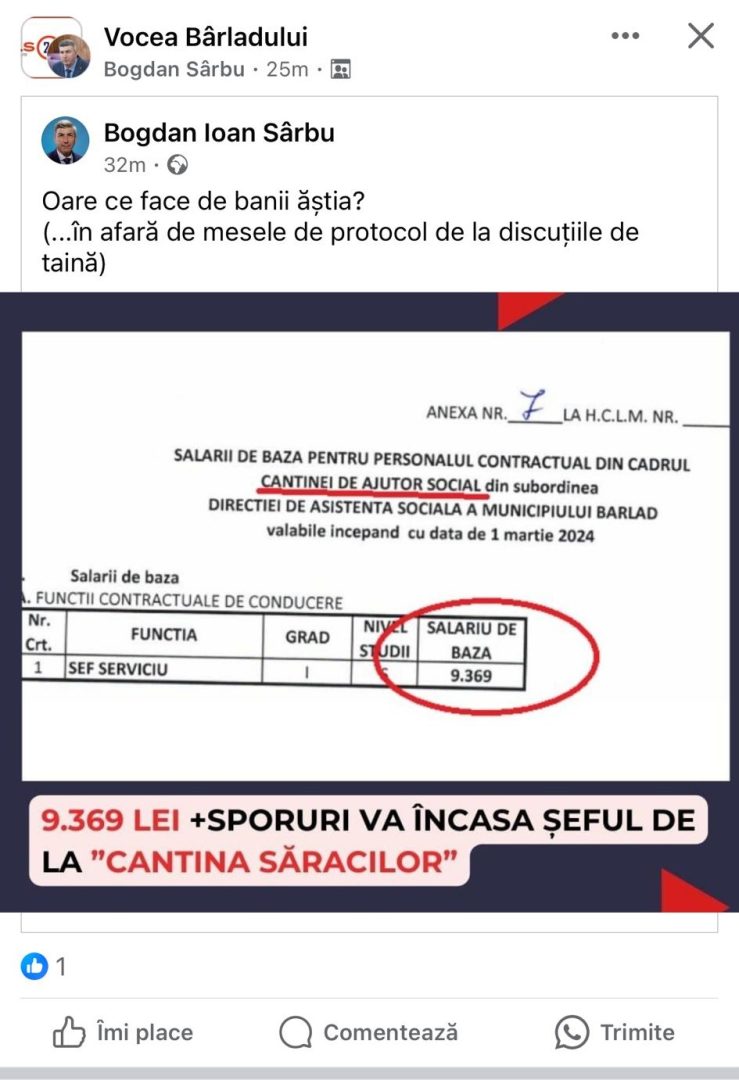
Task: Like the post with Îmi place
Action: (123, 1032)
